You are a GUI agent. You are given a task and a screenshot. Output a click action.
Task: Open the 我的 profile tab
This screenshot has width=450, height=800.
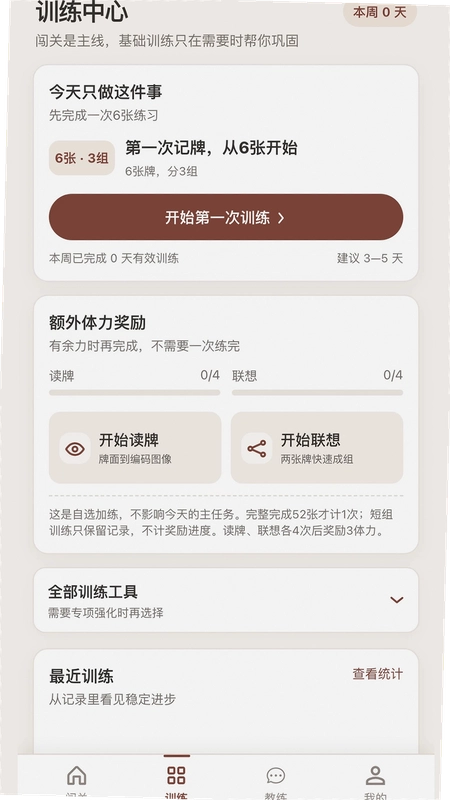(376, 781)
